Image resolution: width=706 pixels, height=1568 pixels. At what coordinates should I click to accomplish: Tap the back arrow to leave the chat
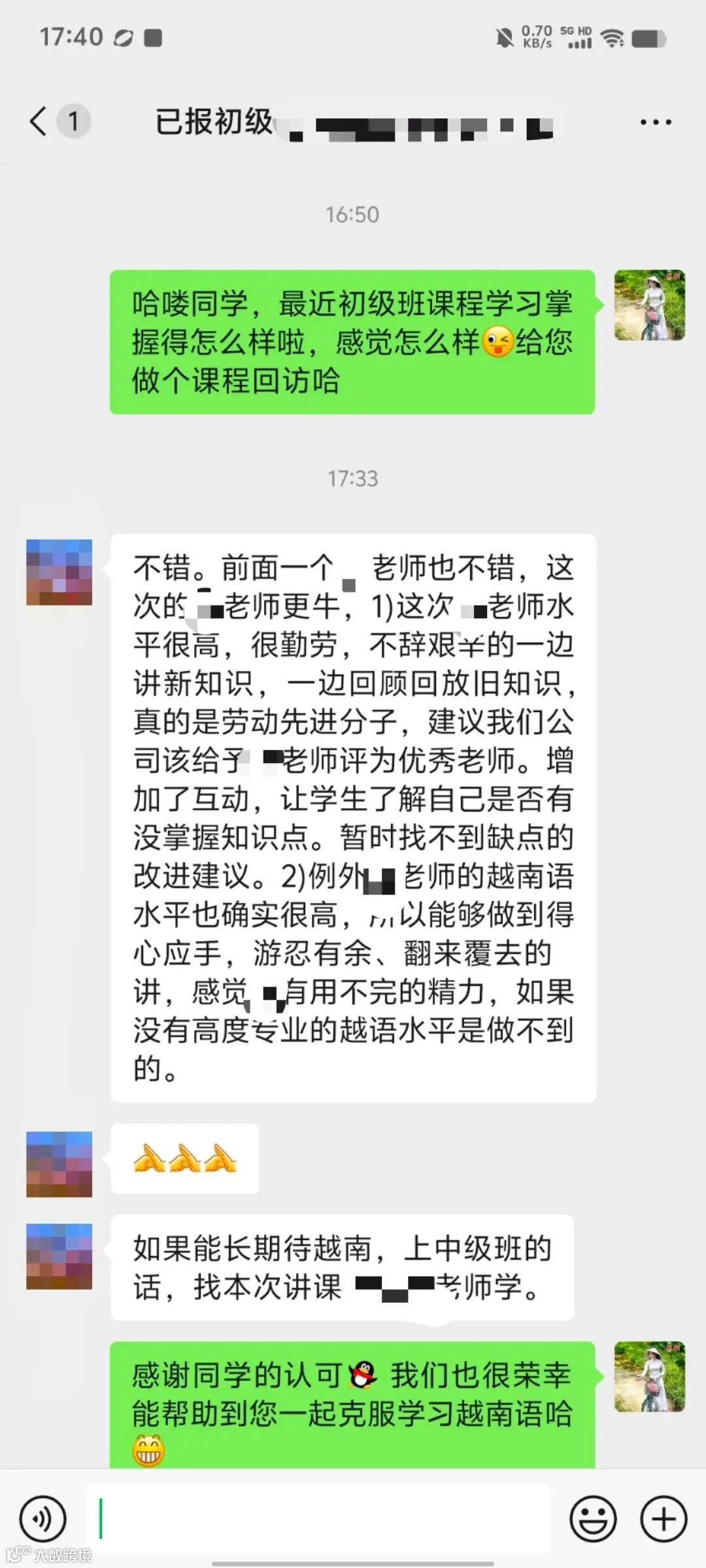click(36, 121)
